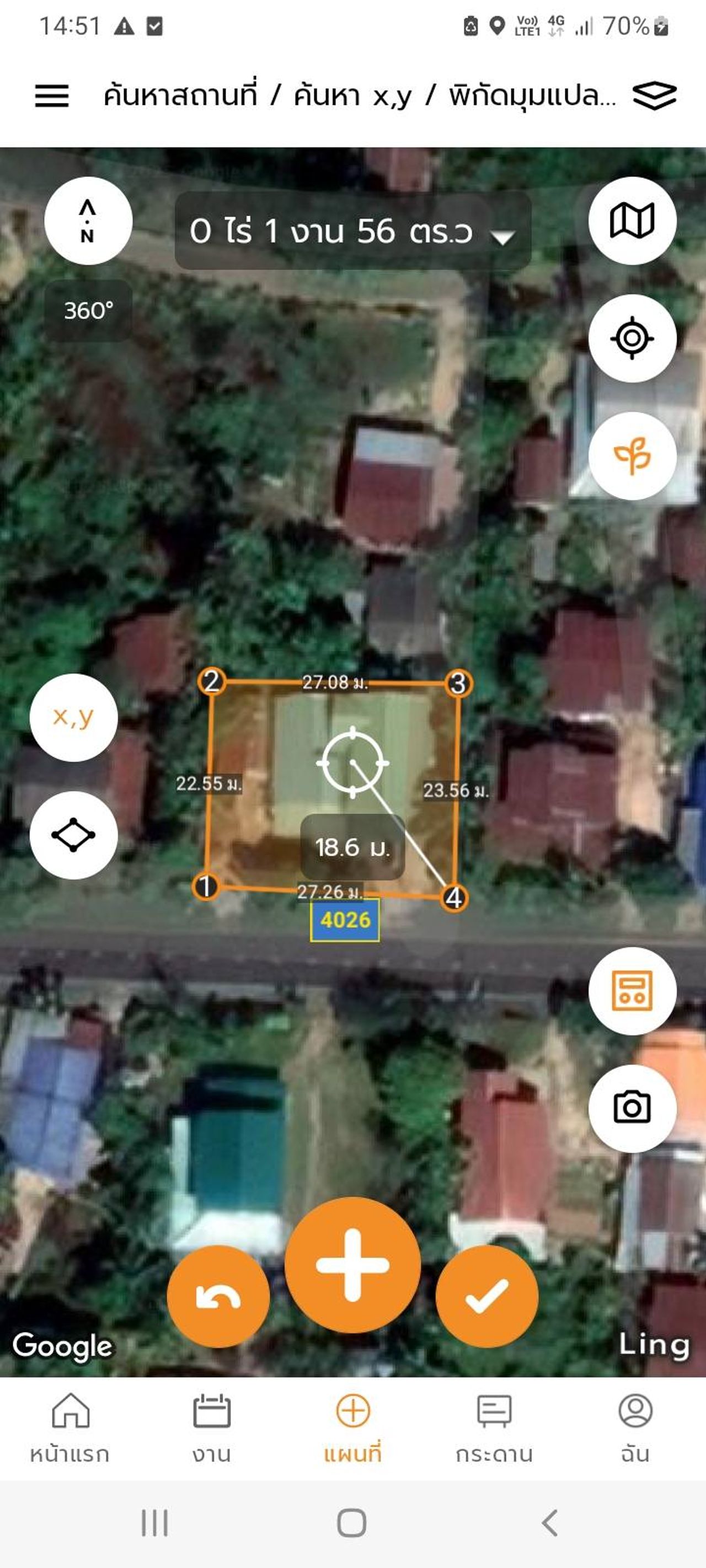Open the ฉัน profile tab
The height and width of the screenshot is (1568, 706).
[x=635, y=1428]
